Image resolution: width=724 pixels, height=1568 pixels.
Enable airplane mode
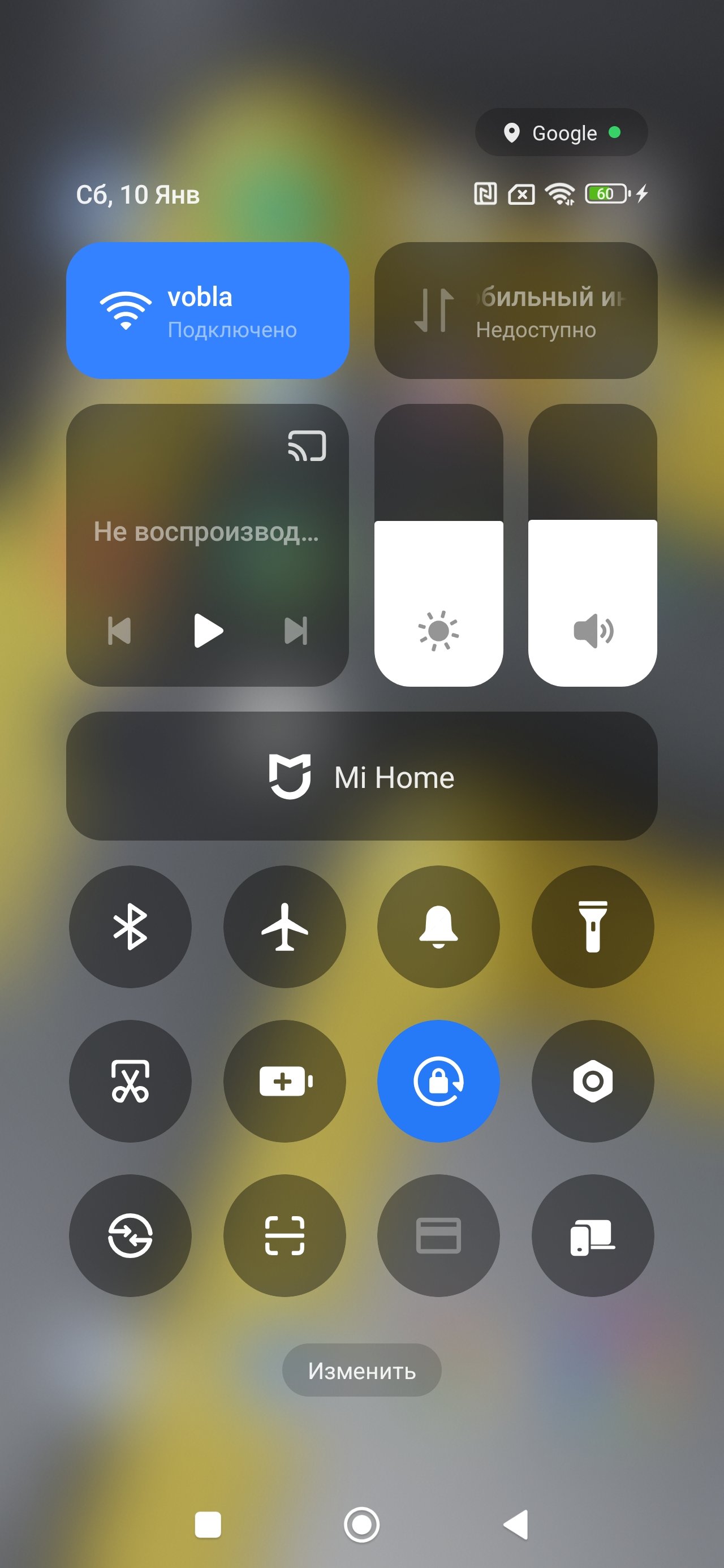[285, 927]
